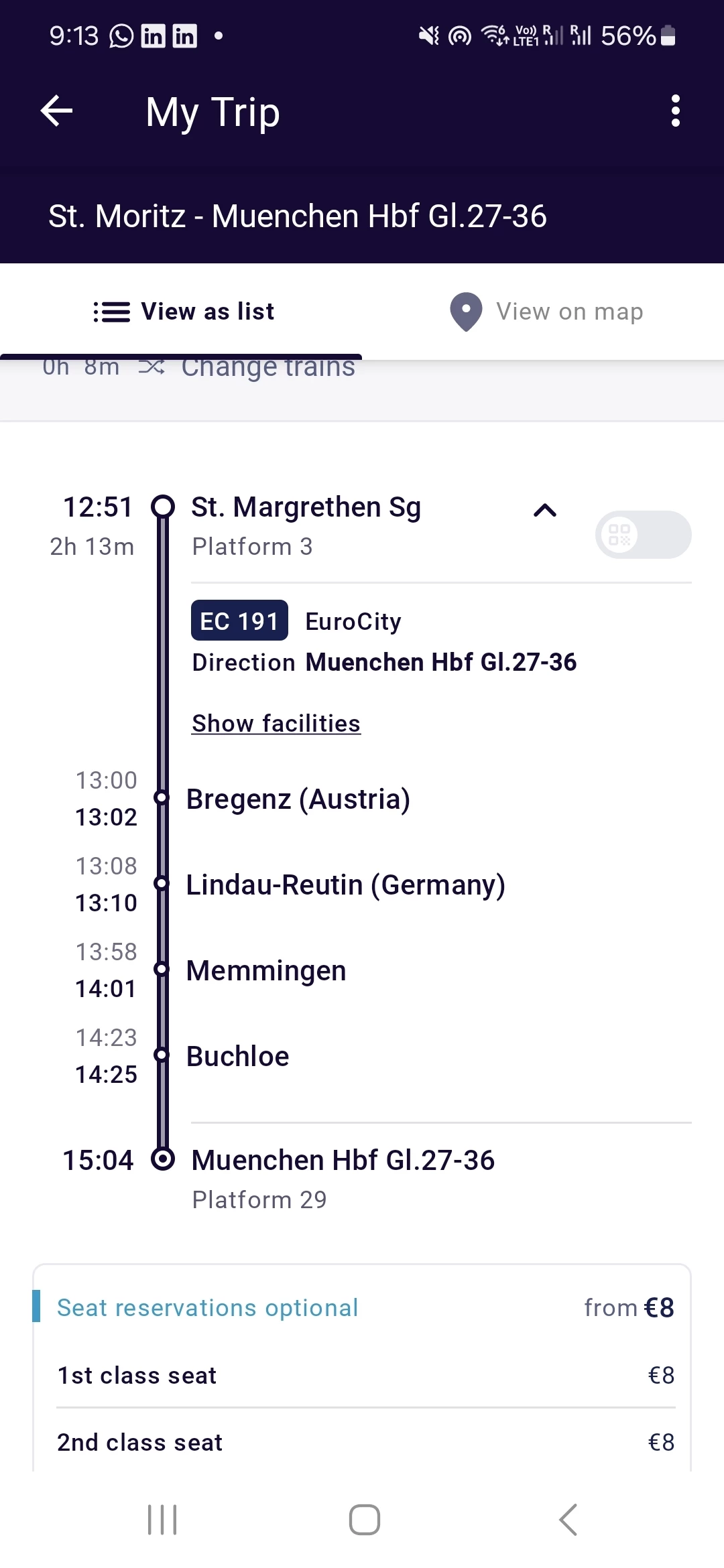This screenshot has width=724, height=1568.
Task: Toggle the QR ticket switch
Action: tap(642, 535)
